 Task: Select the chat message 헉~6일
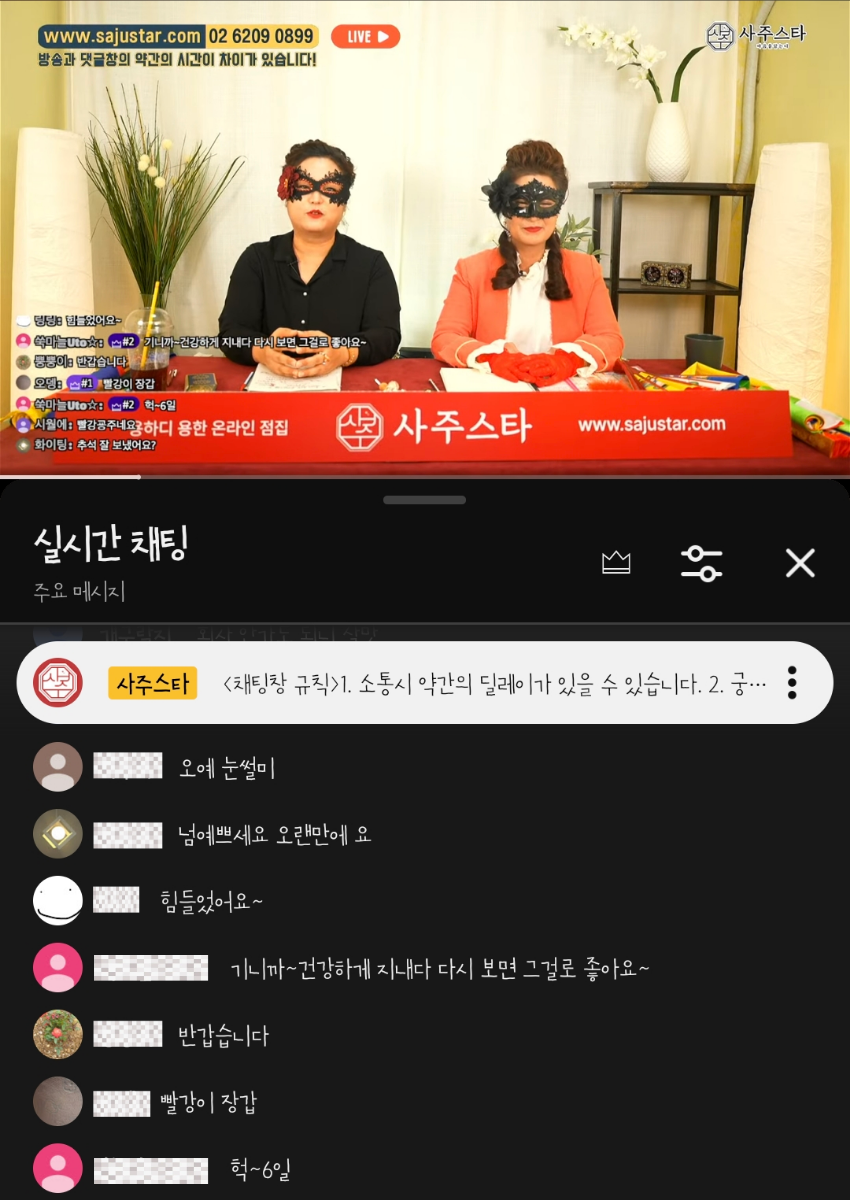(x=260, y=1169)
